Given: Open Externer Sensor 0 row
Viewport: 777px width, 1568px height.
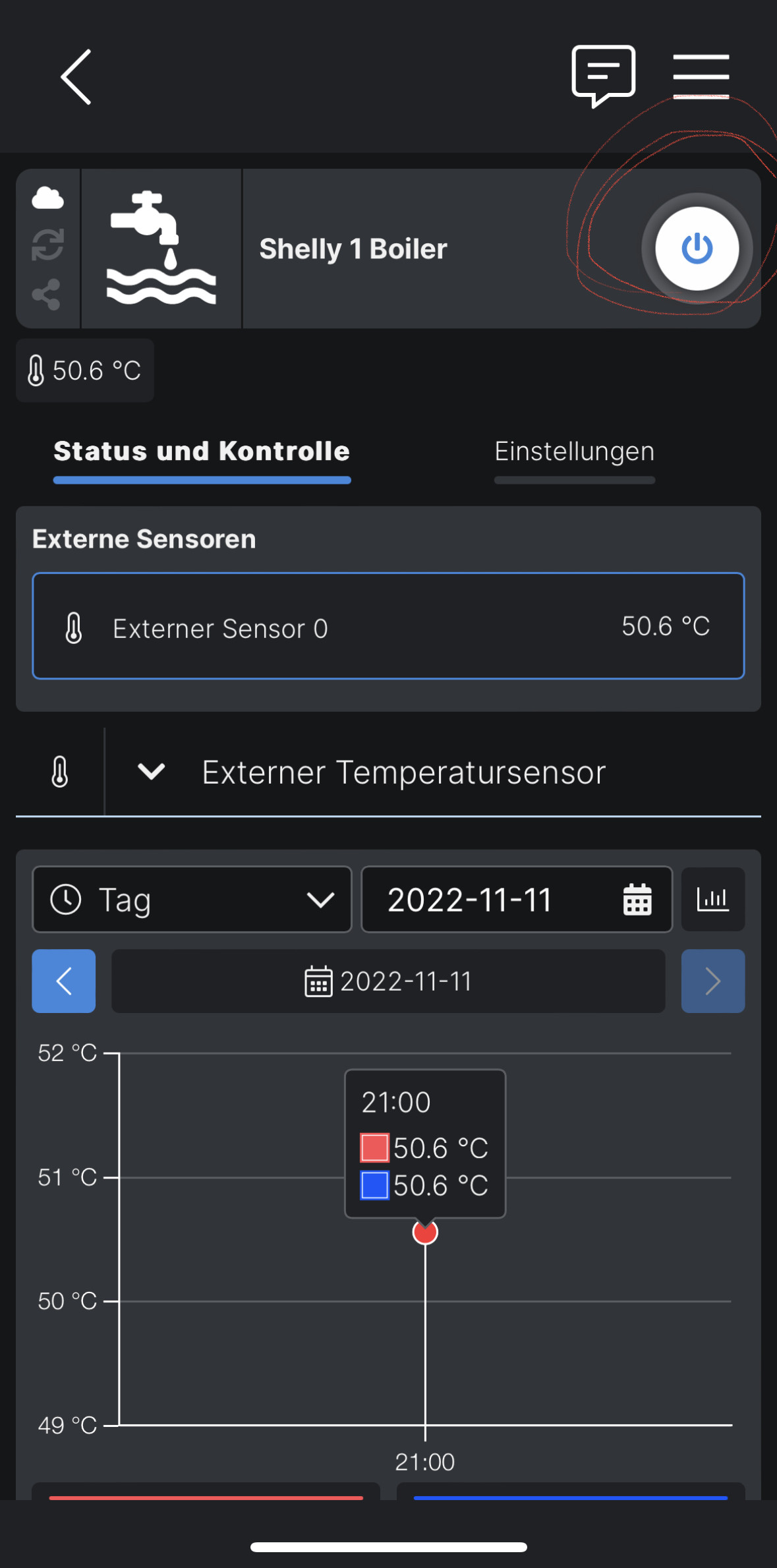Looking at the screenshot, I should pyautogui.click(x=388, y=626).
